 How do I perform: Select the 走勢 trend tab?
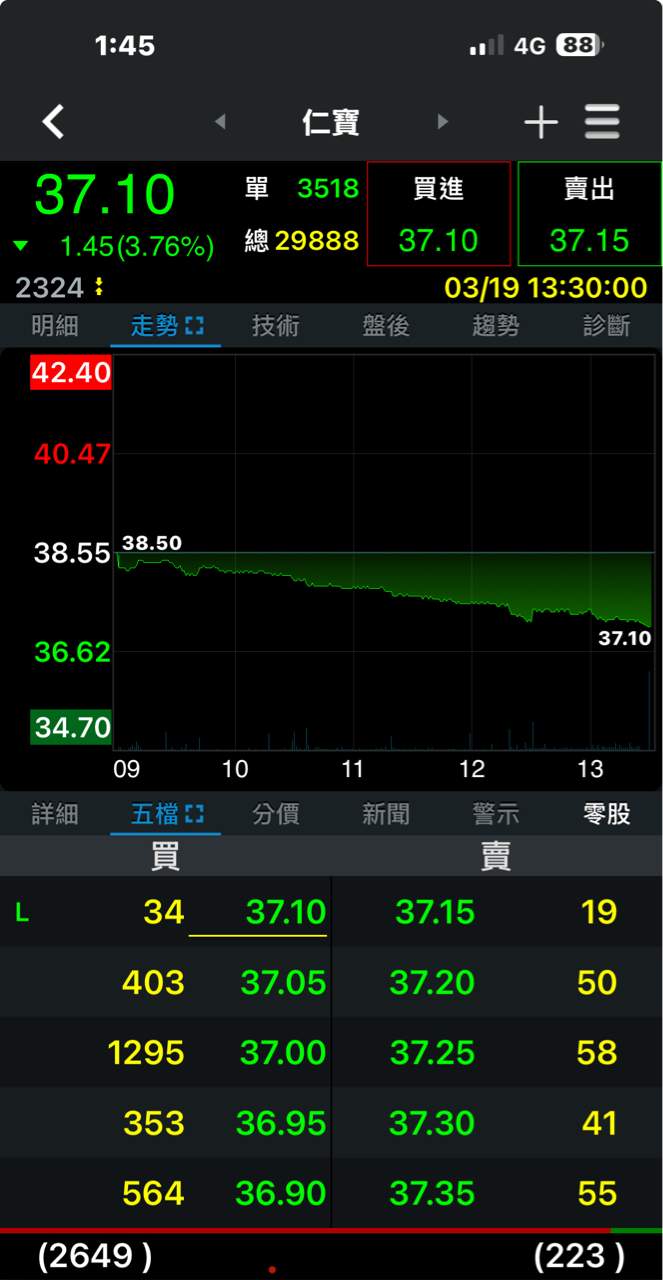[166, 326]
